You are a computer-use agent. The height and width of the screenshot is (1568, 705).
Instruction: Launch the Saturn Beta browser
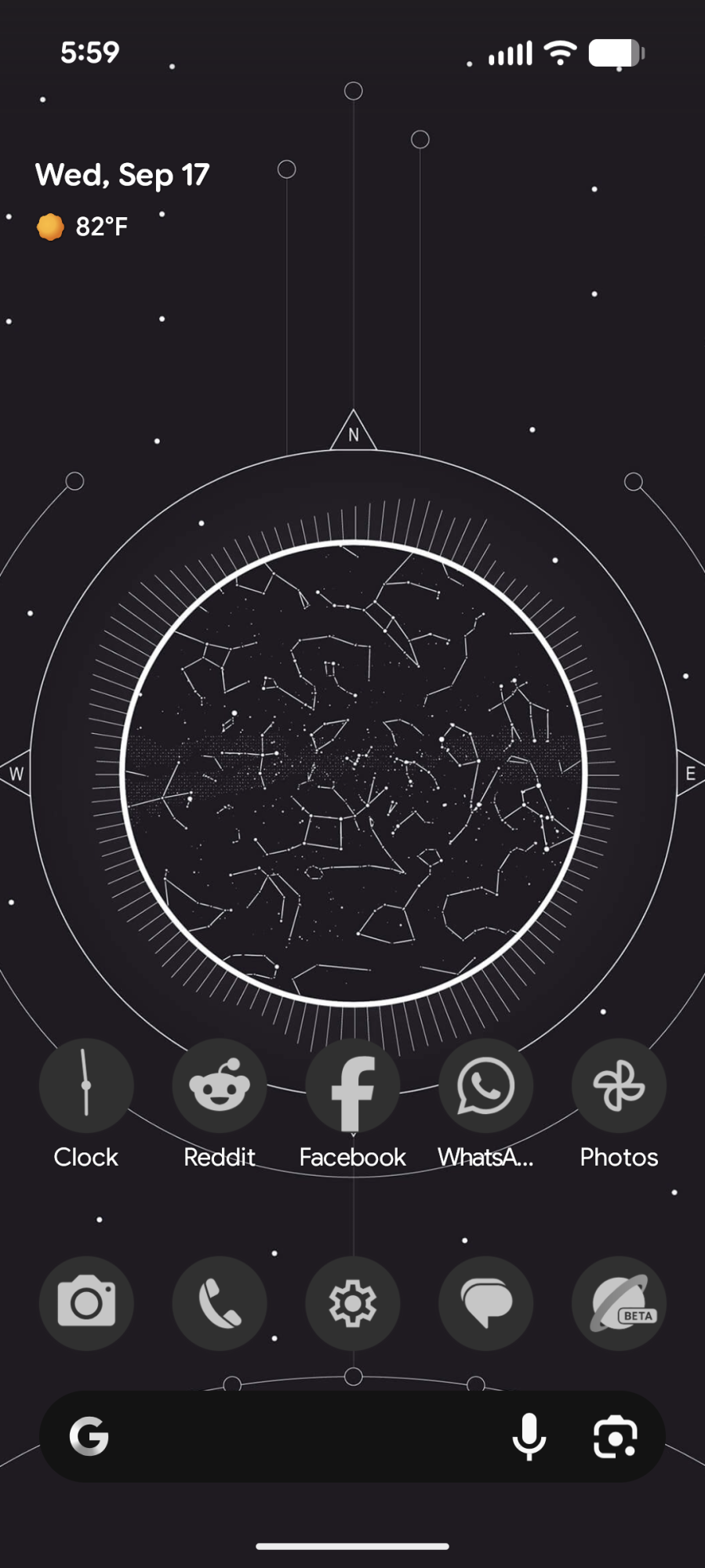pyautogui.click(x=618, y=1302)
